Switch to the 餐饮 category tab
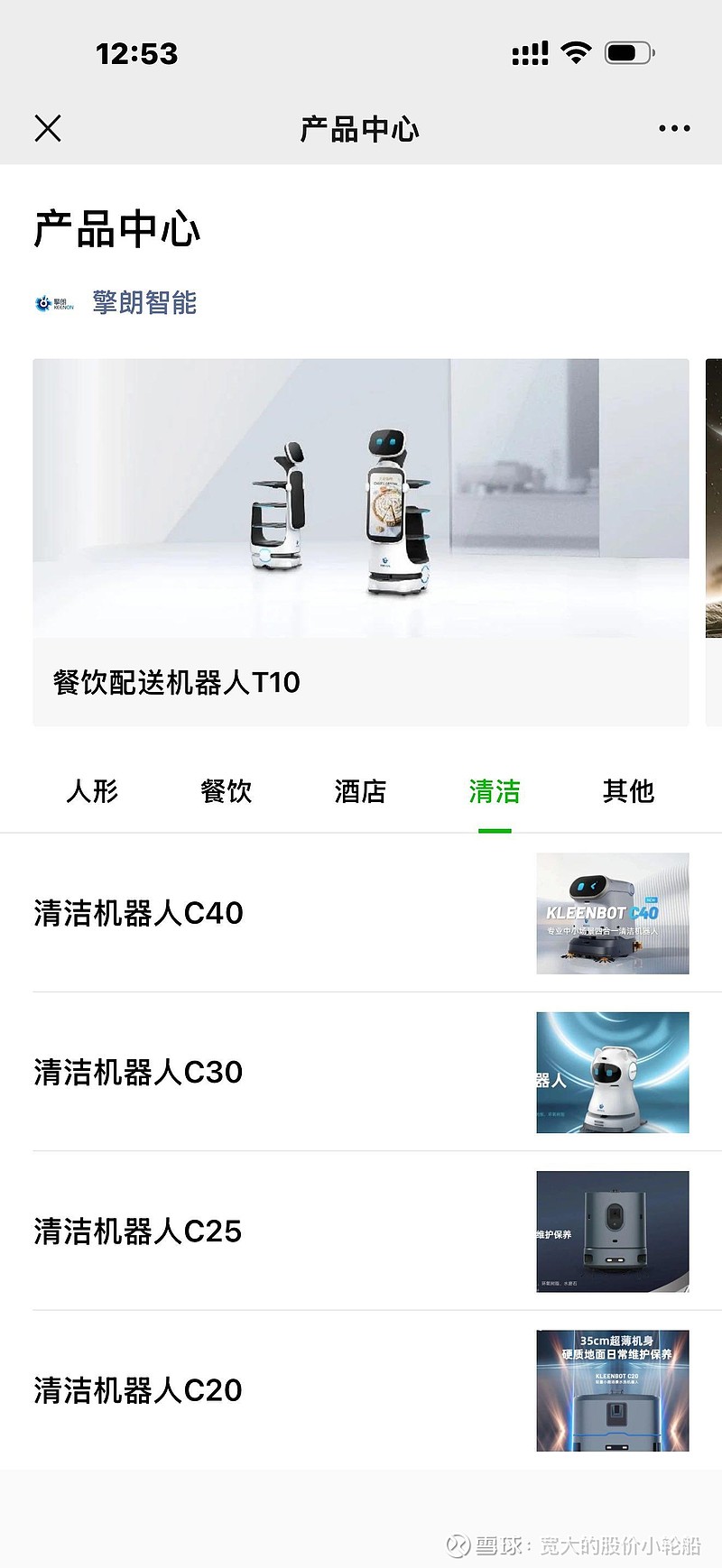Viewport: 722px width, 1568px height. coord(226,791)
